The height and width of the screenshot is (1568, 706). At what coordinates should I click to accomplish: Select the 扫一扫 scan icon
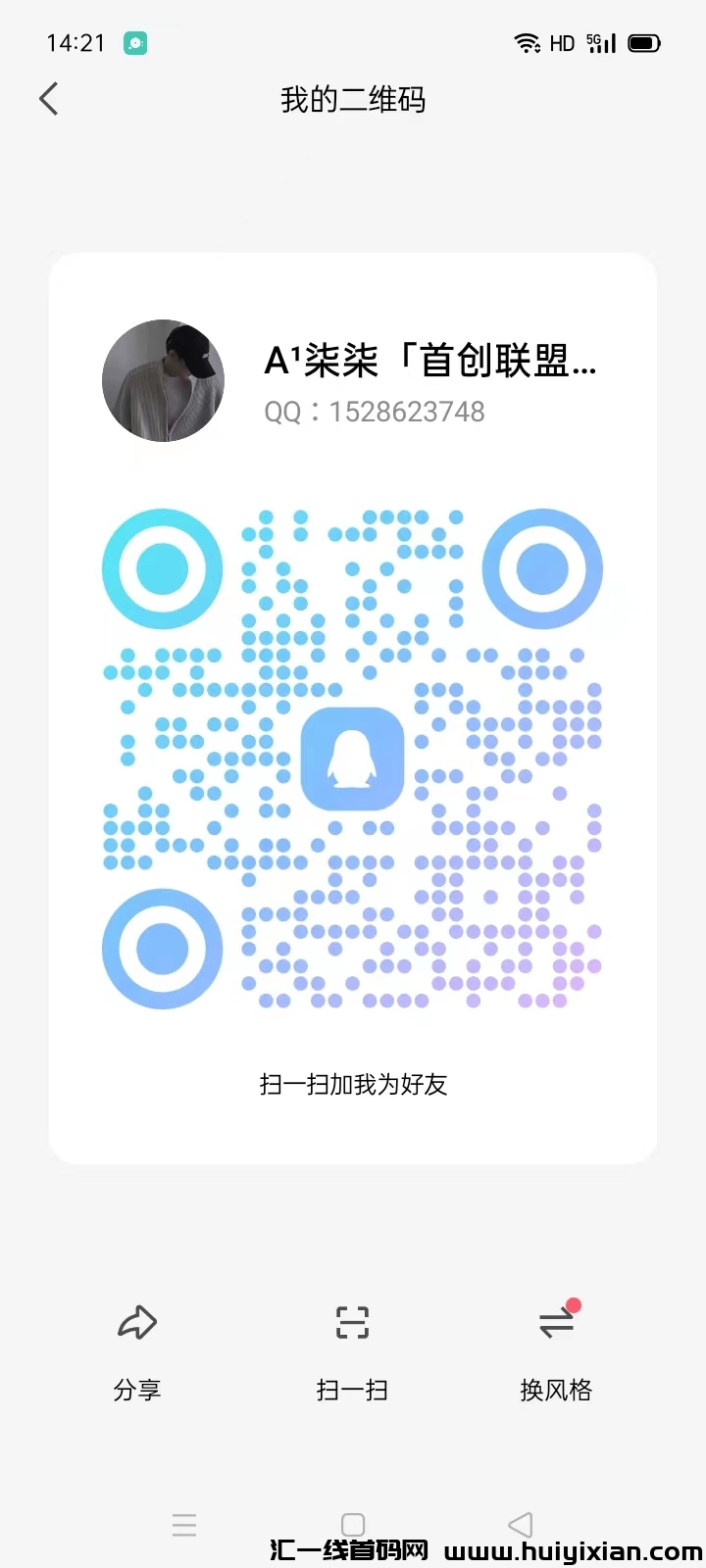coord(352,1323)
